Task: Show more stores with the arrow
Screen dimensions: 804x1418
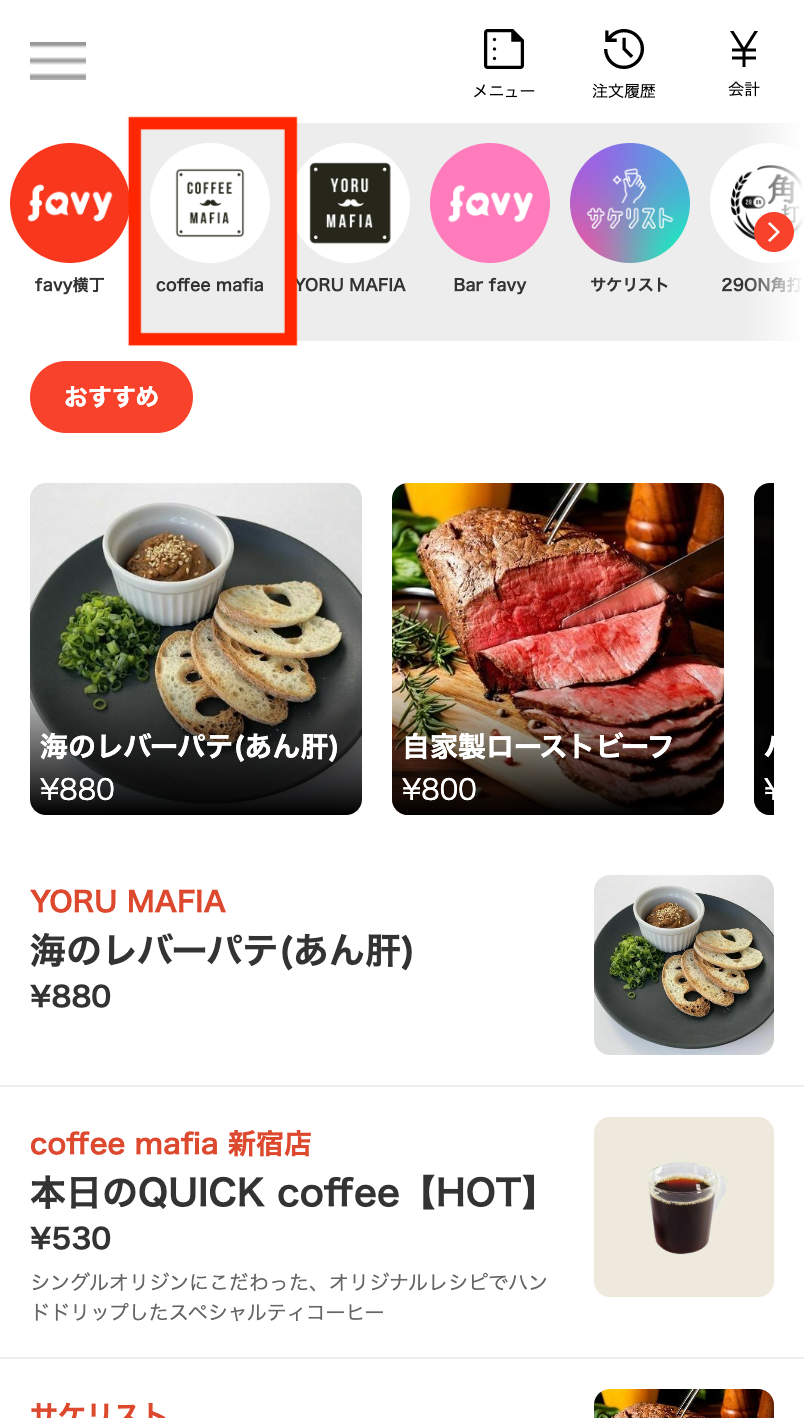Action: tap(774, 233)
